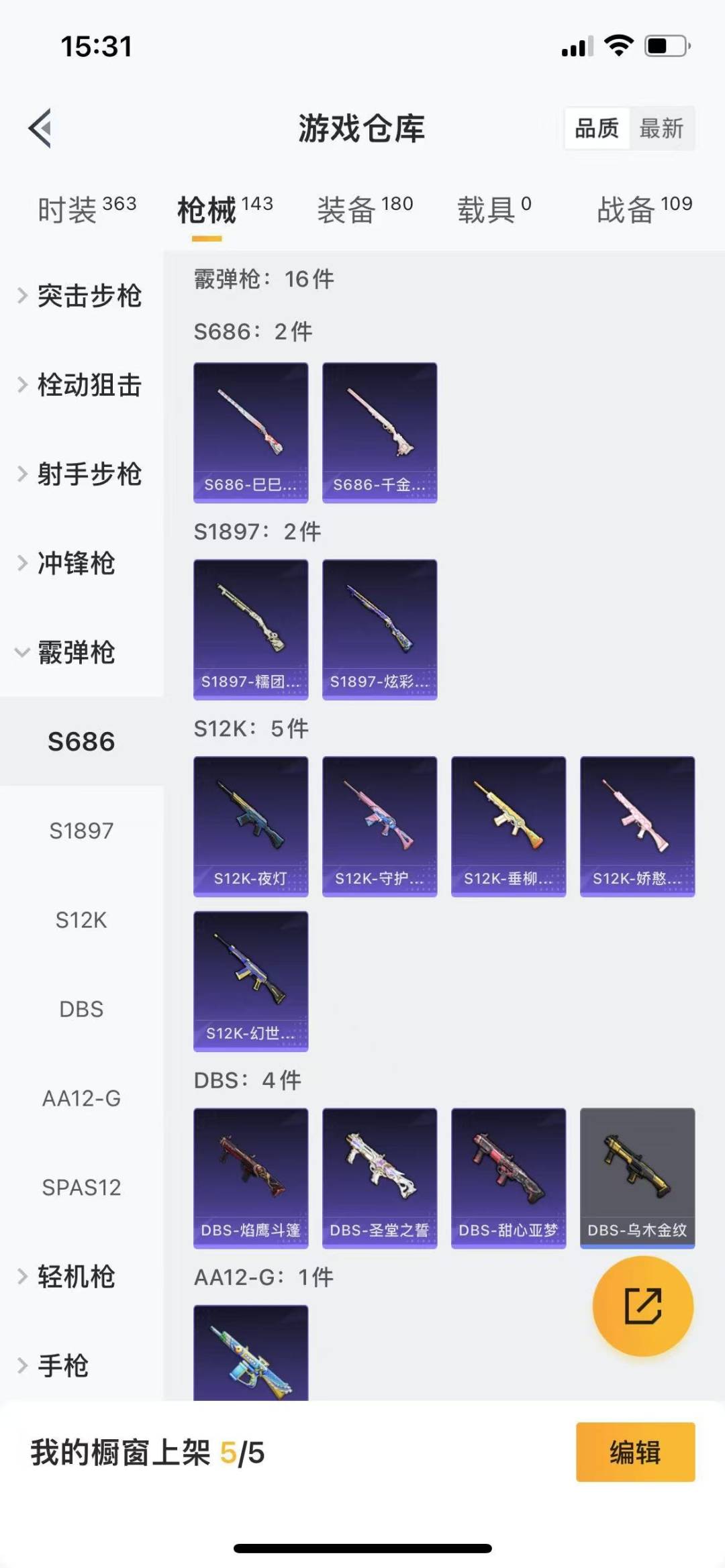This screenshot has width=725, height=1568.
Task: Sort by 品质 in the top toggle
Action: click(x=597, y=128)
